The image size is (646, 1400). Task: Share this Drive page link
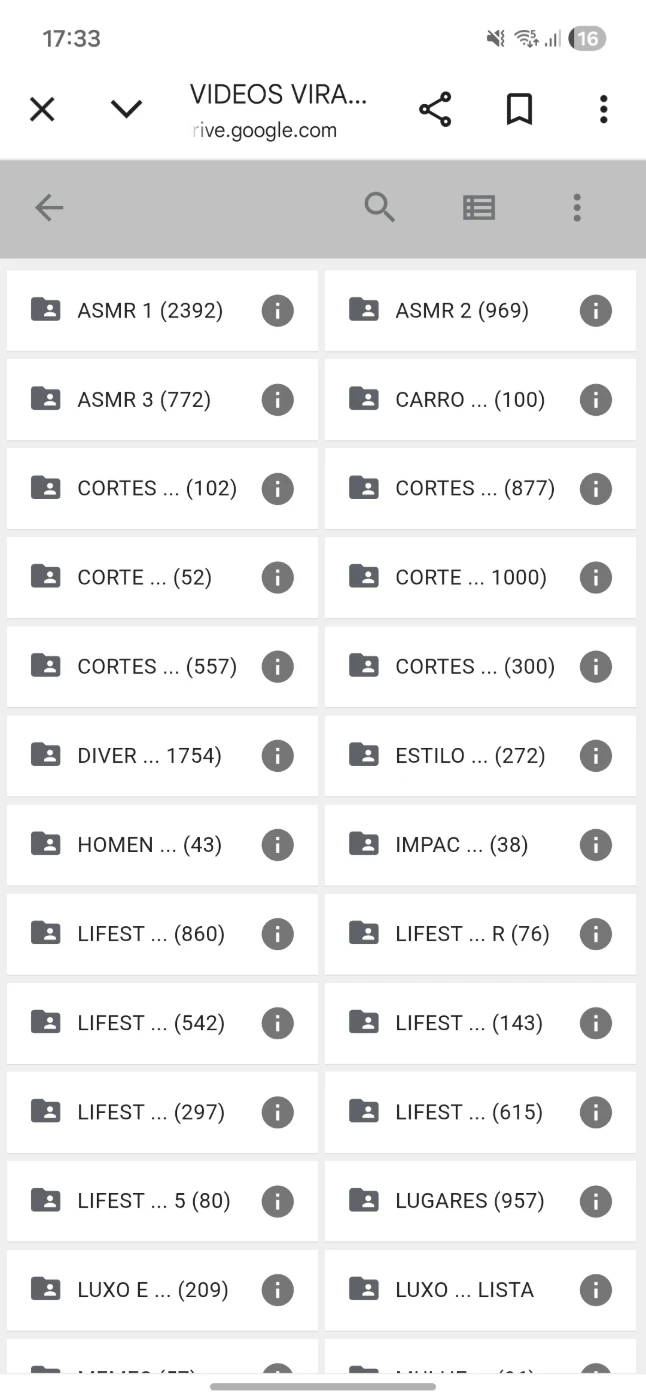click(435, 109)
